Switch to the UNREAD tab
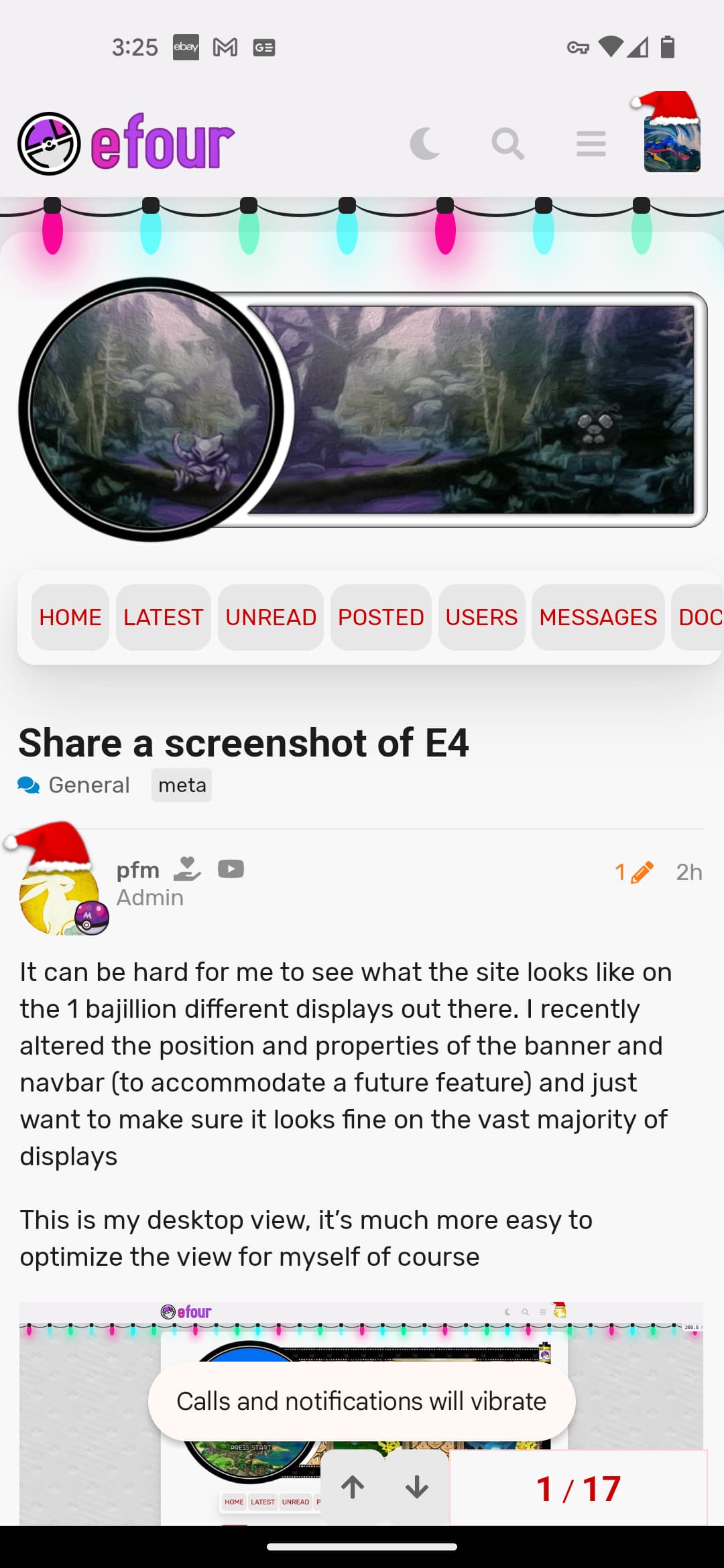Image resolution: width=724 pixels, height=1568 pixels. point(271,617)
